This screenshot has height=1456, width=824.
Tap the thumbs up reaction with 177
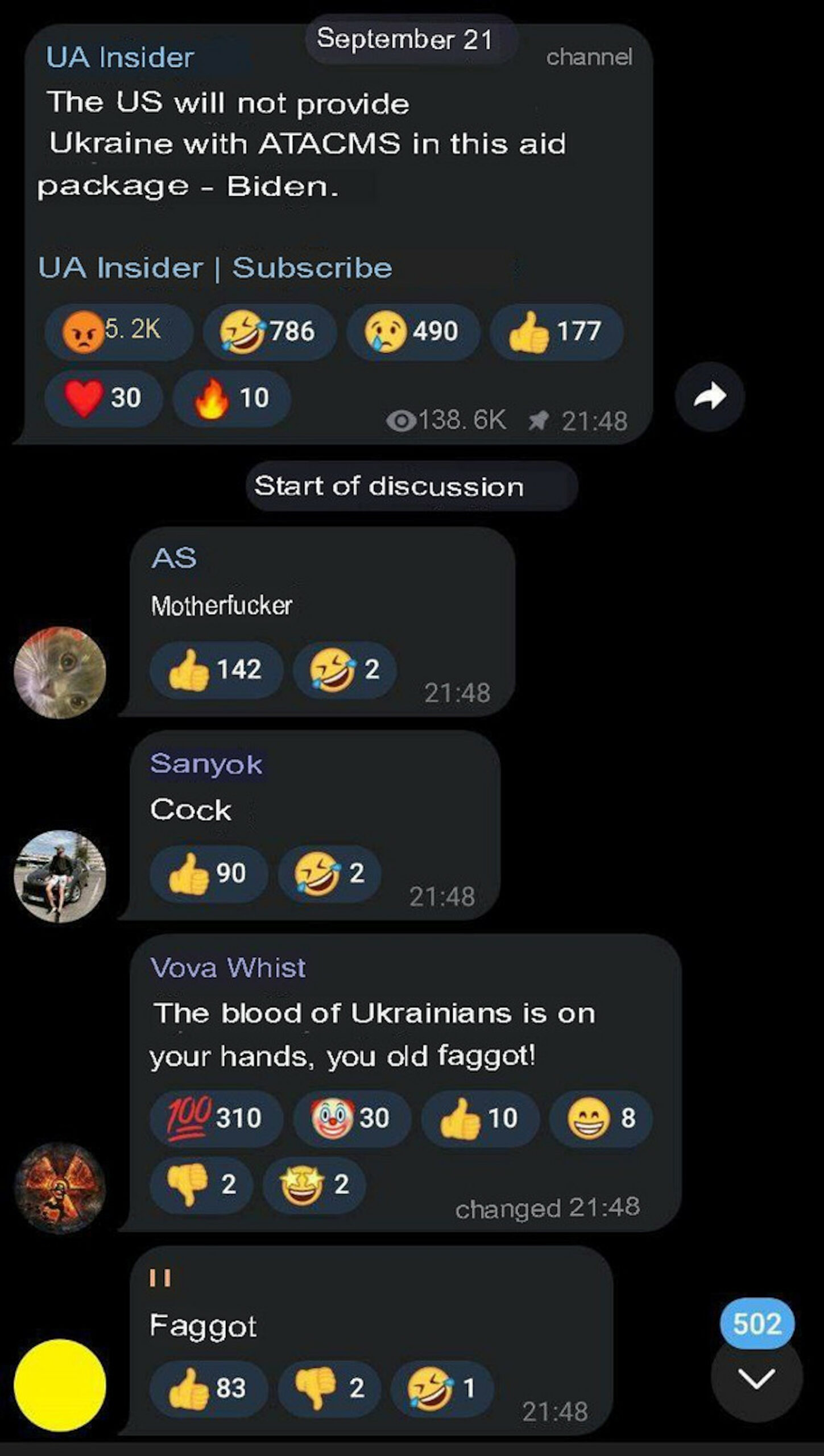(556, 332)
